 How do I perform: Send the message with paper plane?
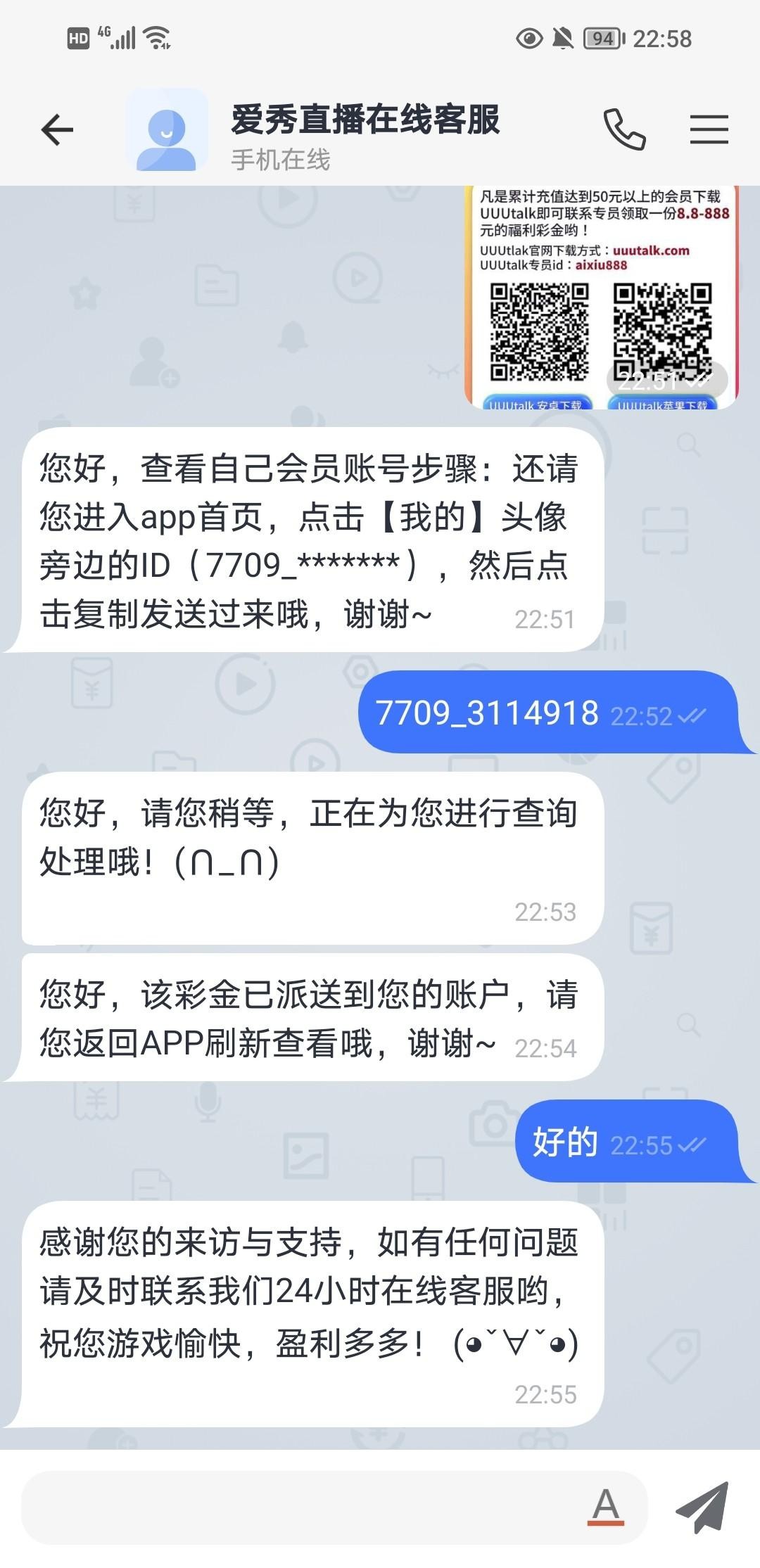coord(702,1507)
